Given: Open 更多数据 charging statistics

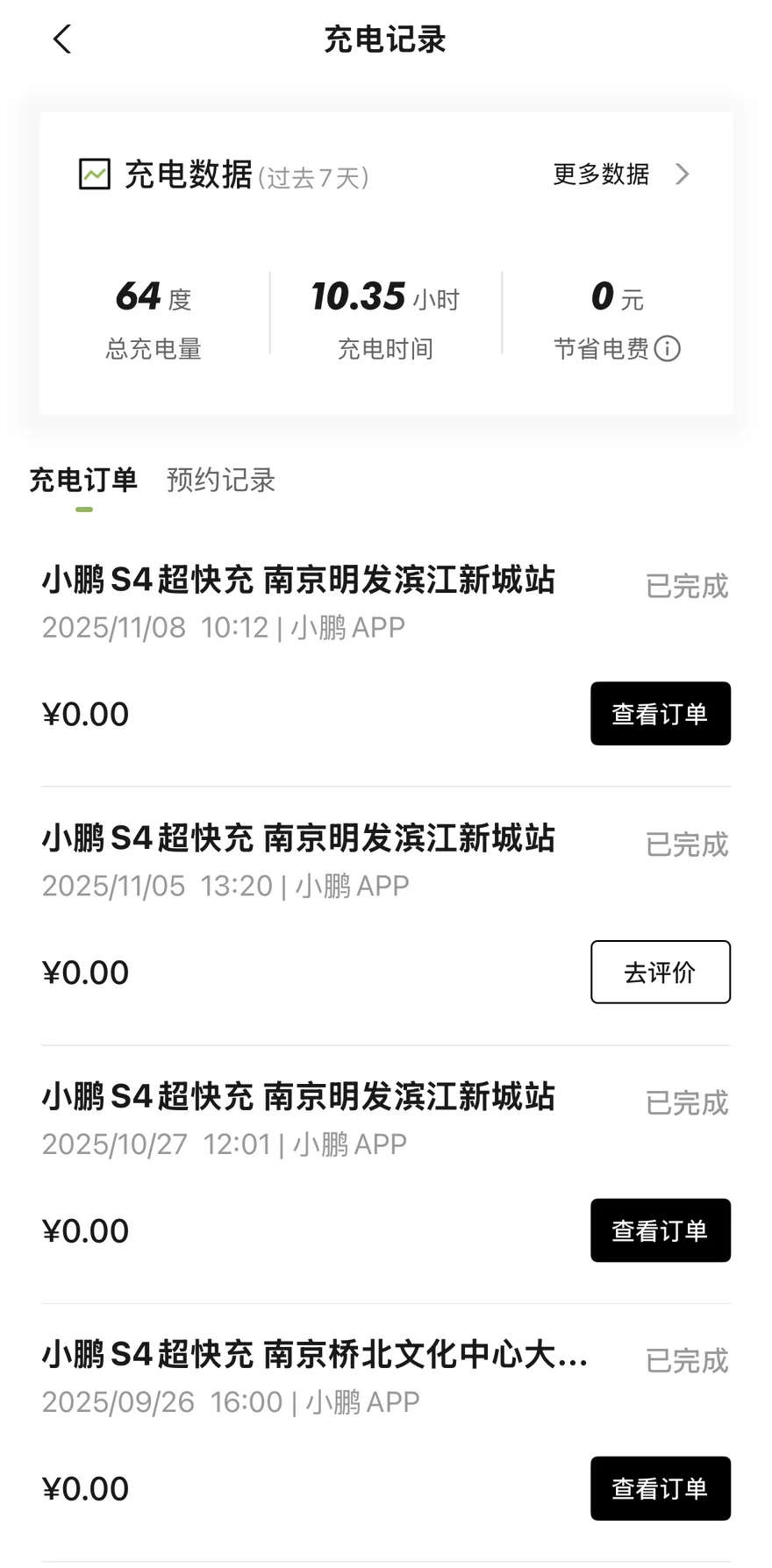Looking at the screenshot, I should coord(620,175).
